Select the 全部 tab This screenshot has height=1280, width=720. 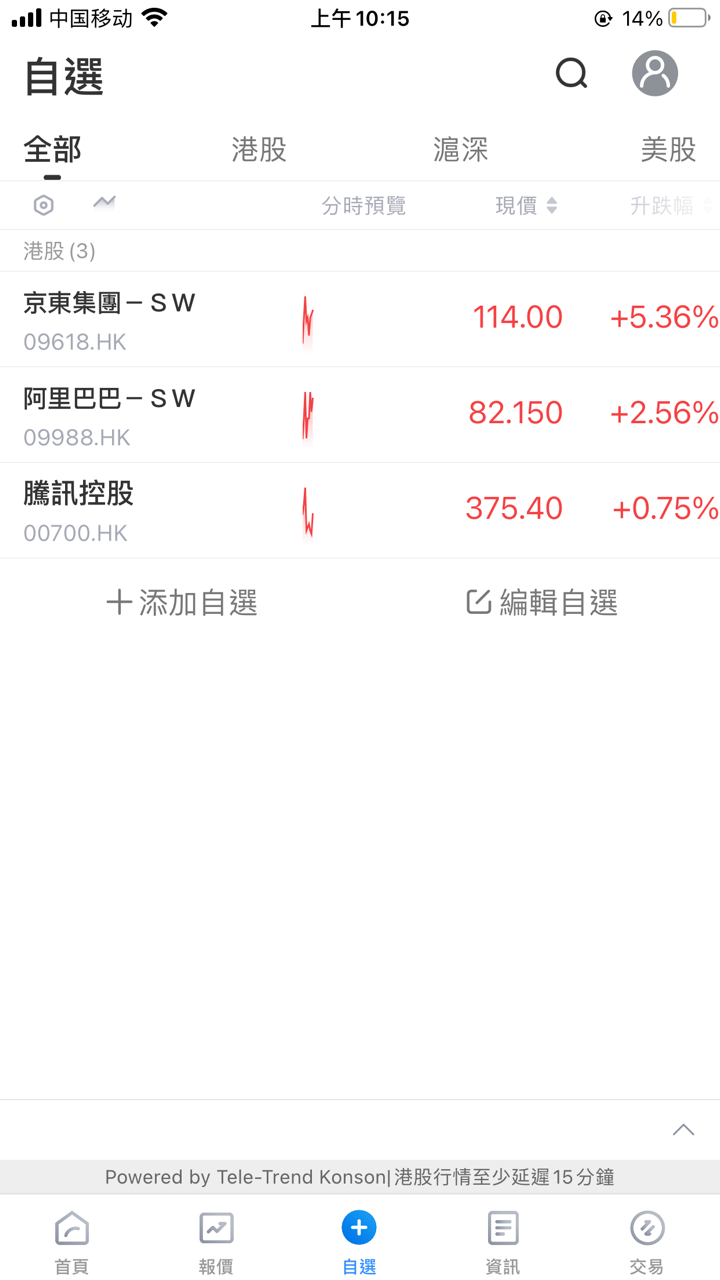[52, 150]
